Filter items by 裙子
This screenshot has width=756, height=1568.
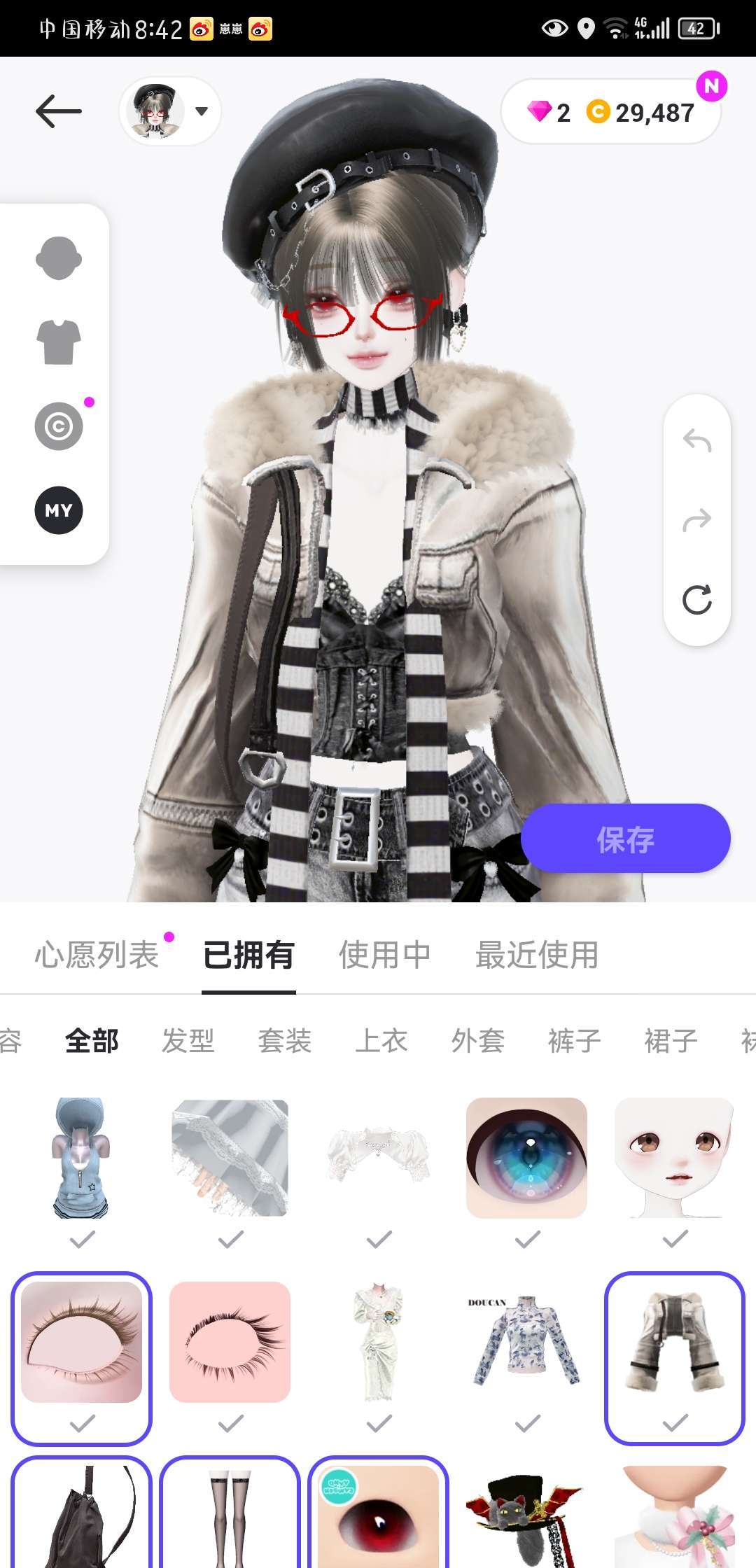tap(671, 1041)
